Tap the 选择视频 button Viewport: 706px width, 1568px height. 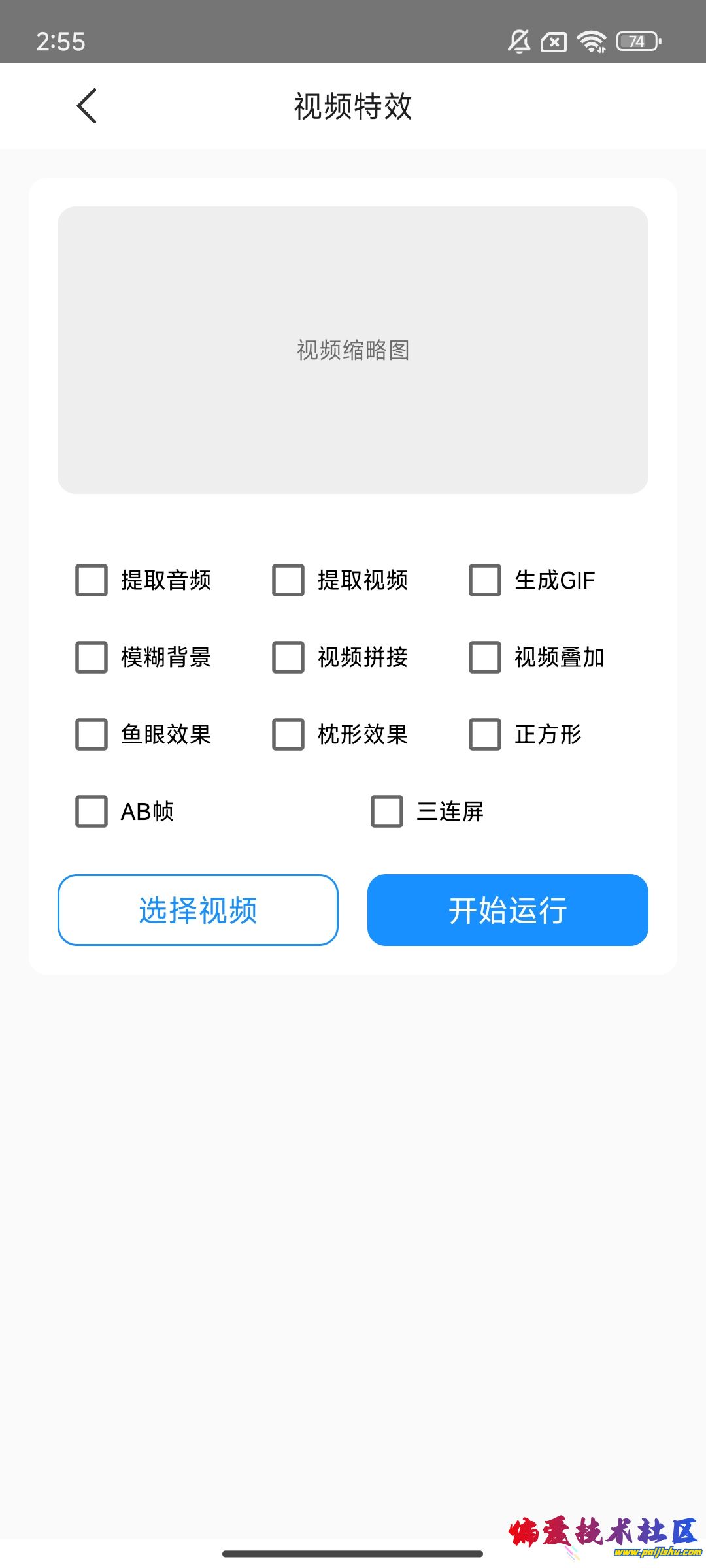click(x=198, y=910)
